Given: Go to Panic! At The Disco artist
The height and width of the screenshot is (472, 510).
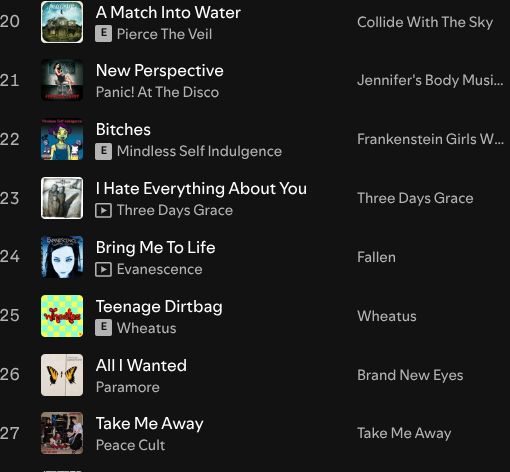Looking at the screenshot, I should coord(157,92).
